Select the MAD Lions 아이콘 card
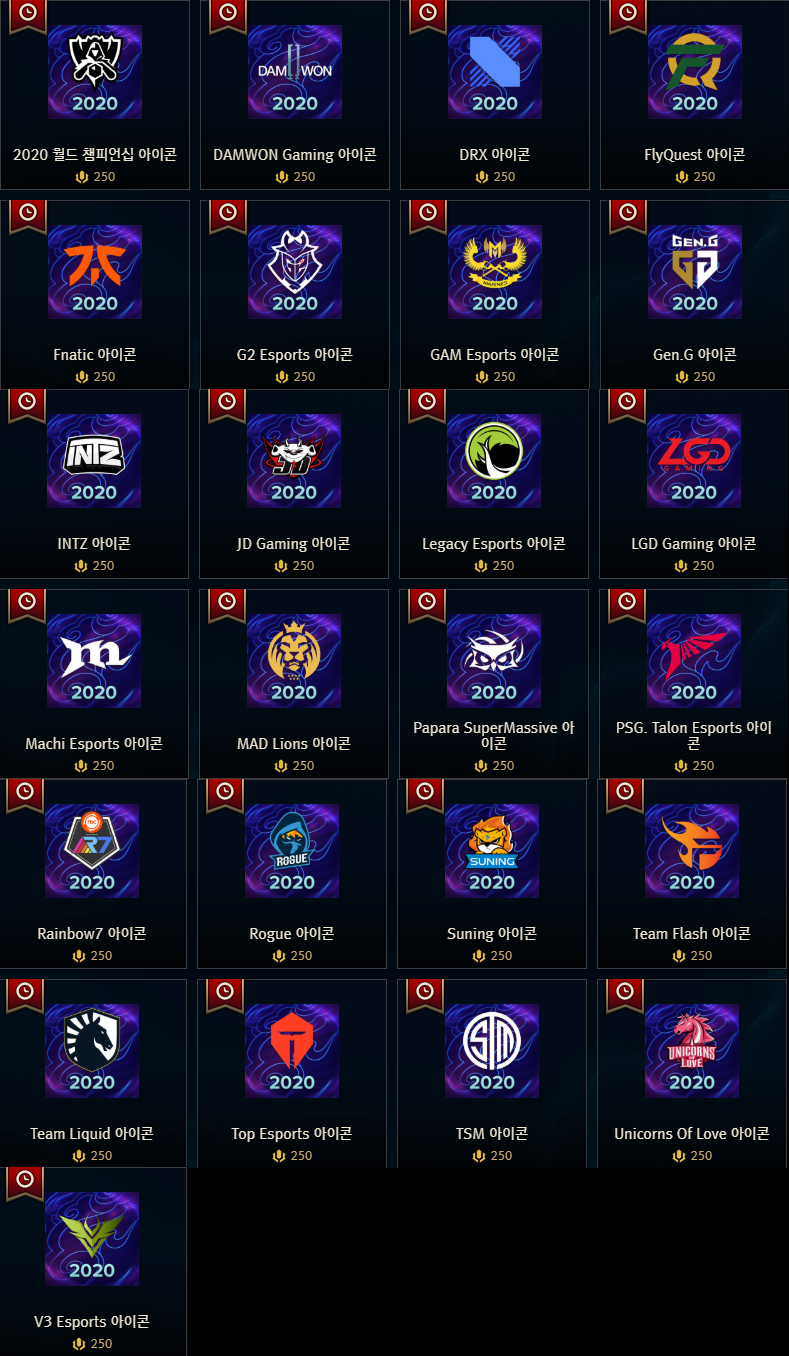Screen dimensions: 789x1356 click(x=294, y=684)
